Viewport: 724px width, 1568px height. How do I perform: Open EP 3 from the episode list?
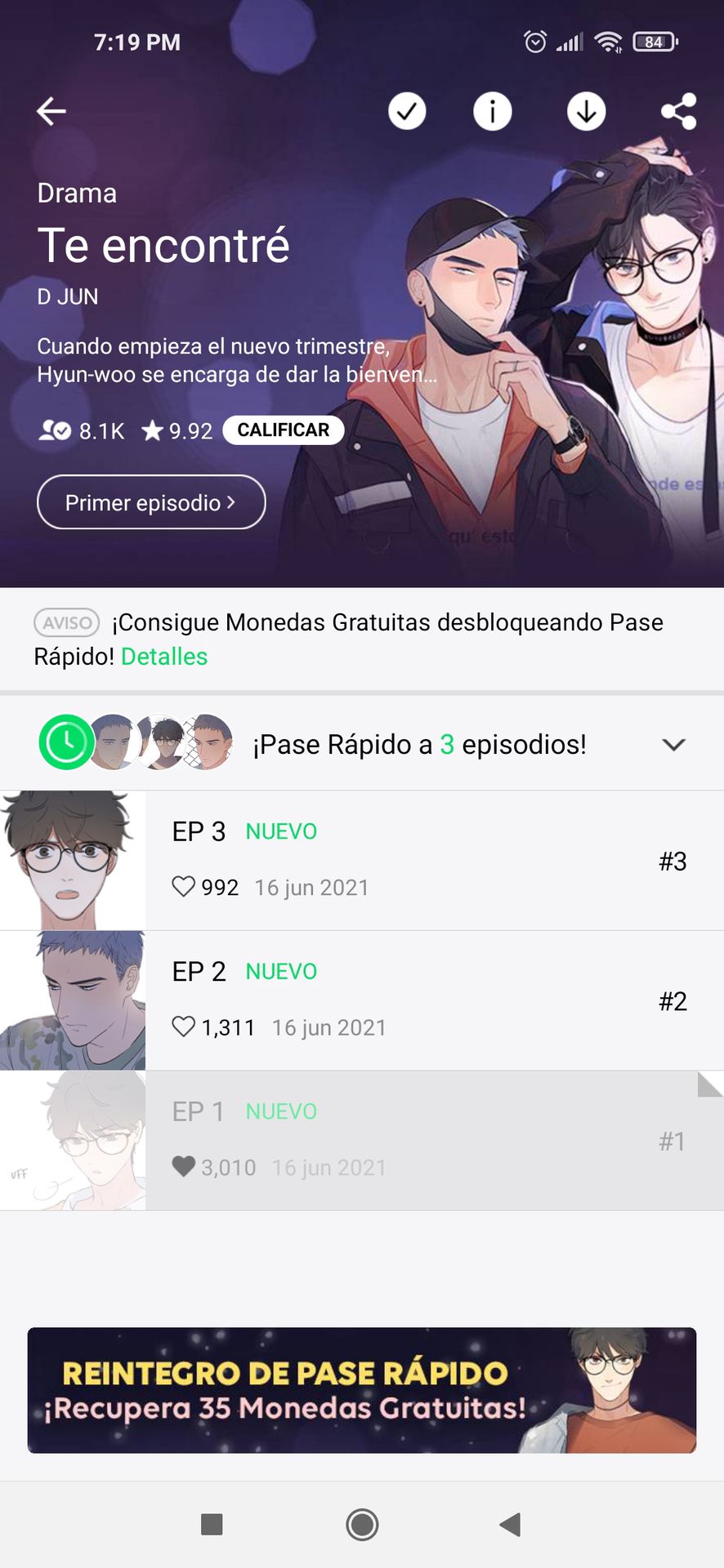362,860
